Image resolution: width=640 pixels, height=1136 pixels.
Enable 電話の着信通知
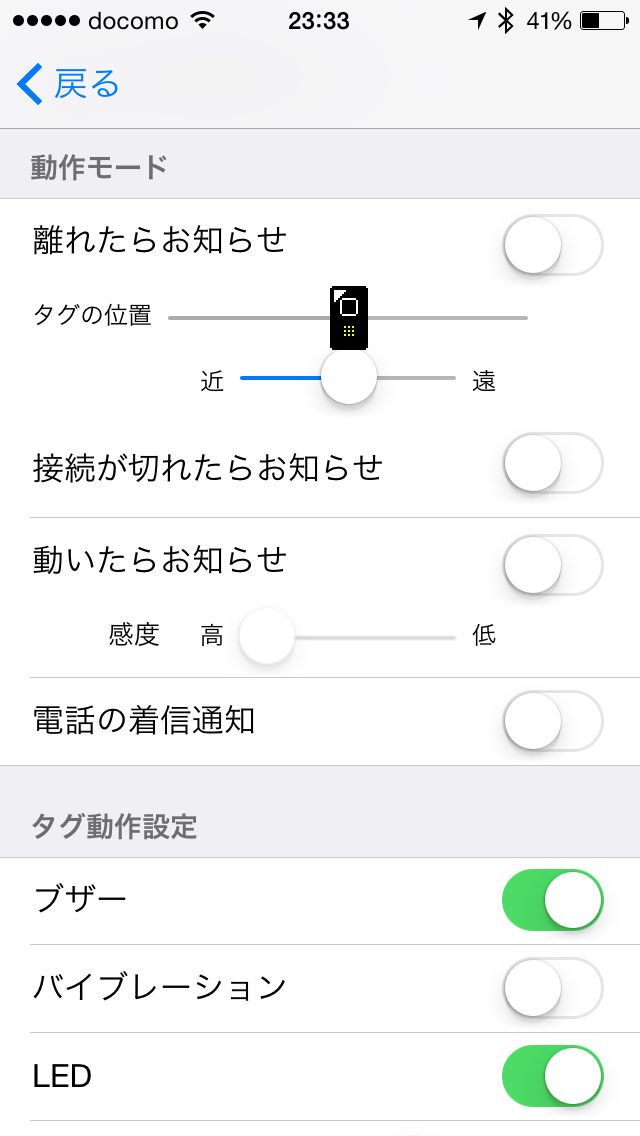pos(553,721)
